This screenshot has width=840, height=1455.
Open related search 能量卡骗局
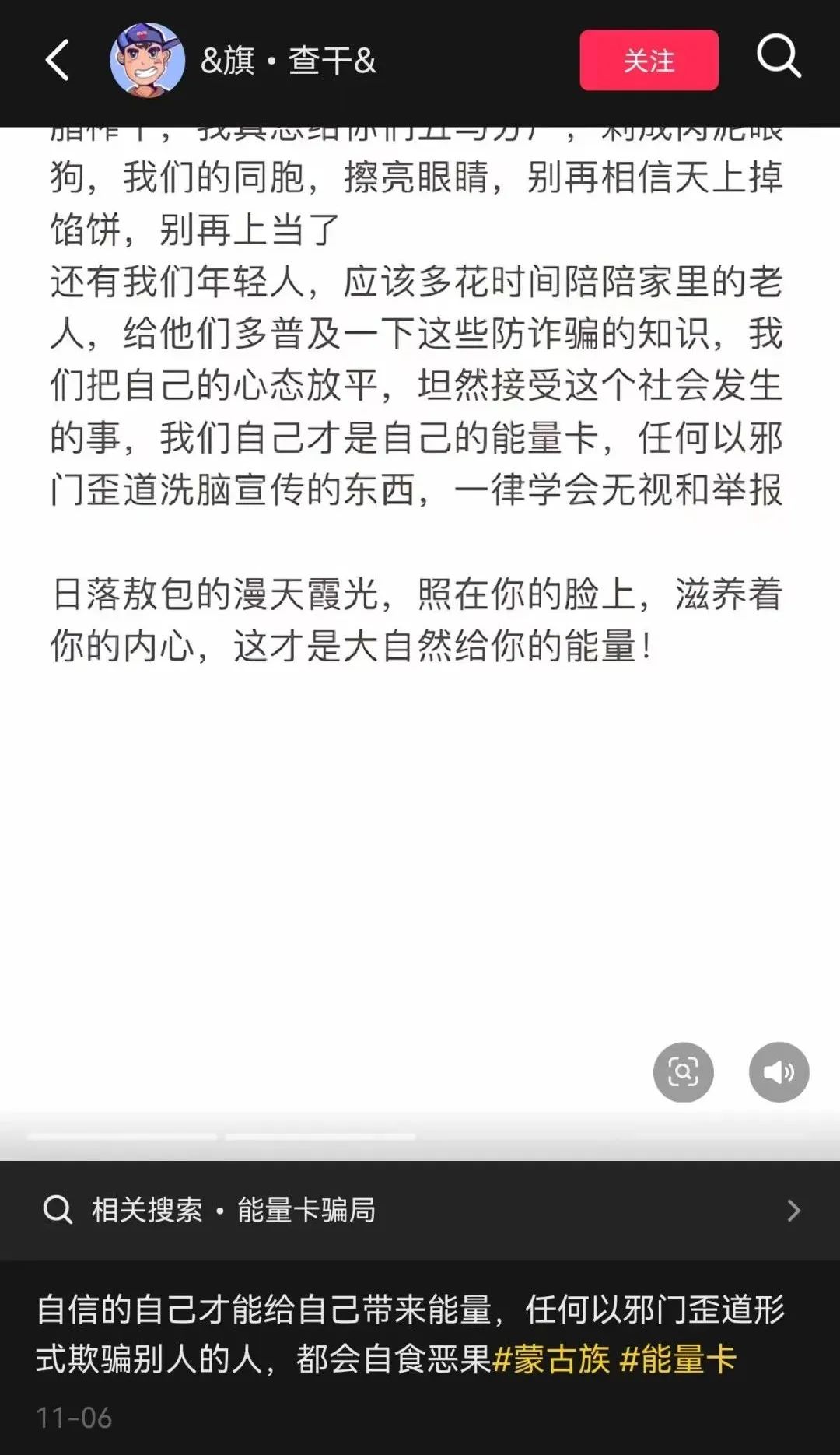[420, 1210]
